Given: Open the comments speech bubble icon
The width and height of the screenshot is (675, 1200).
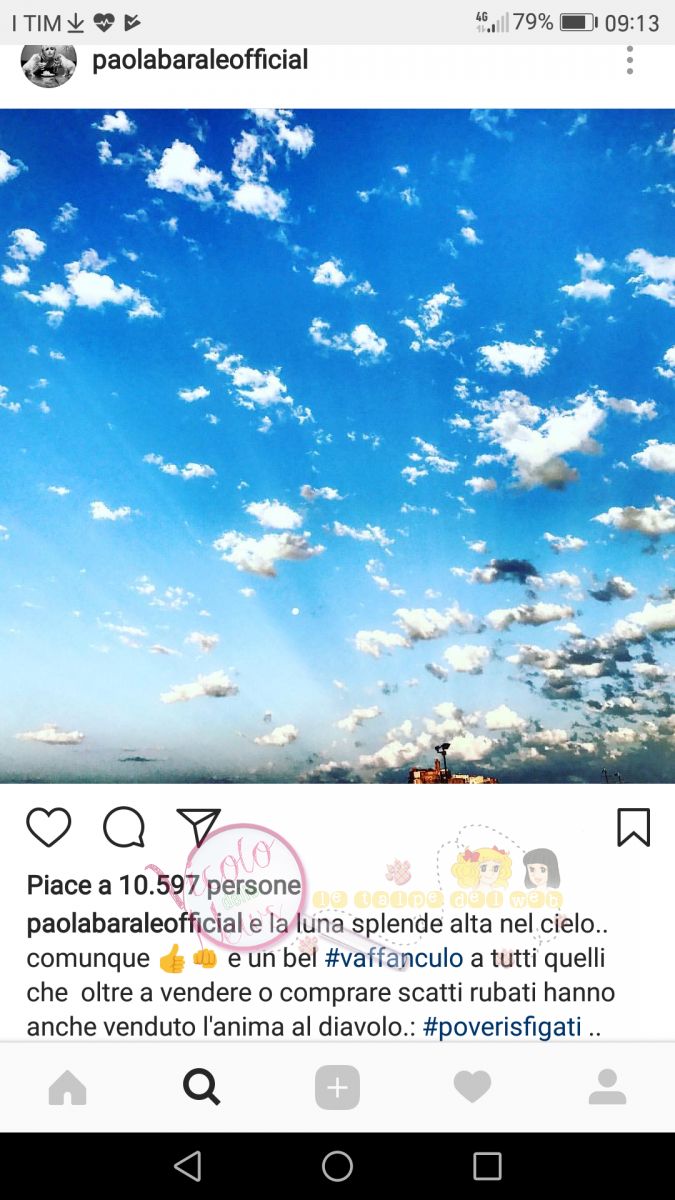Looking at the screenshot, I should pyautogui.click(x=124, y=828).
